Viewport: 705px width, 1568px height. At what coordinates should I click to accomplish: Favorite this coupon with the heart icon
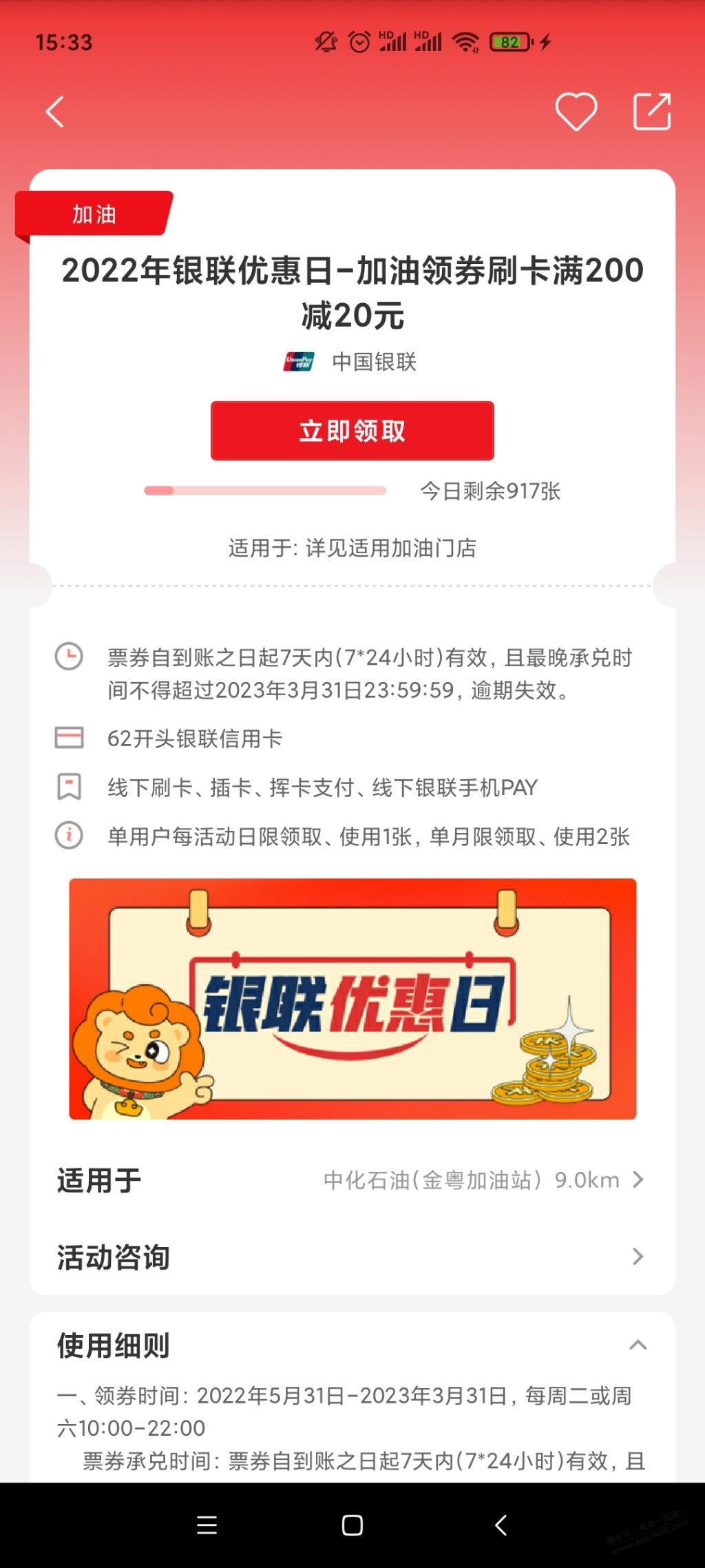576,112
